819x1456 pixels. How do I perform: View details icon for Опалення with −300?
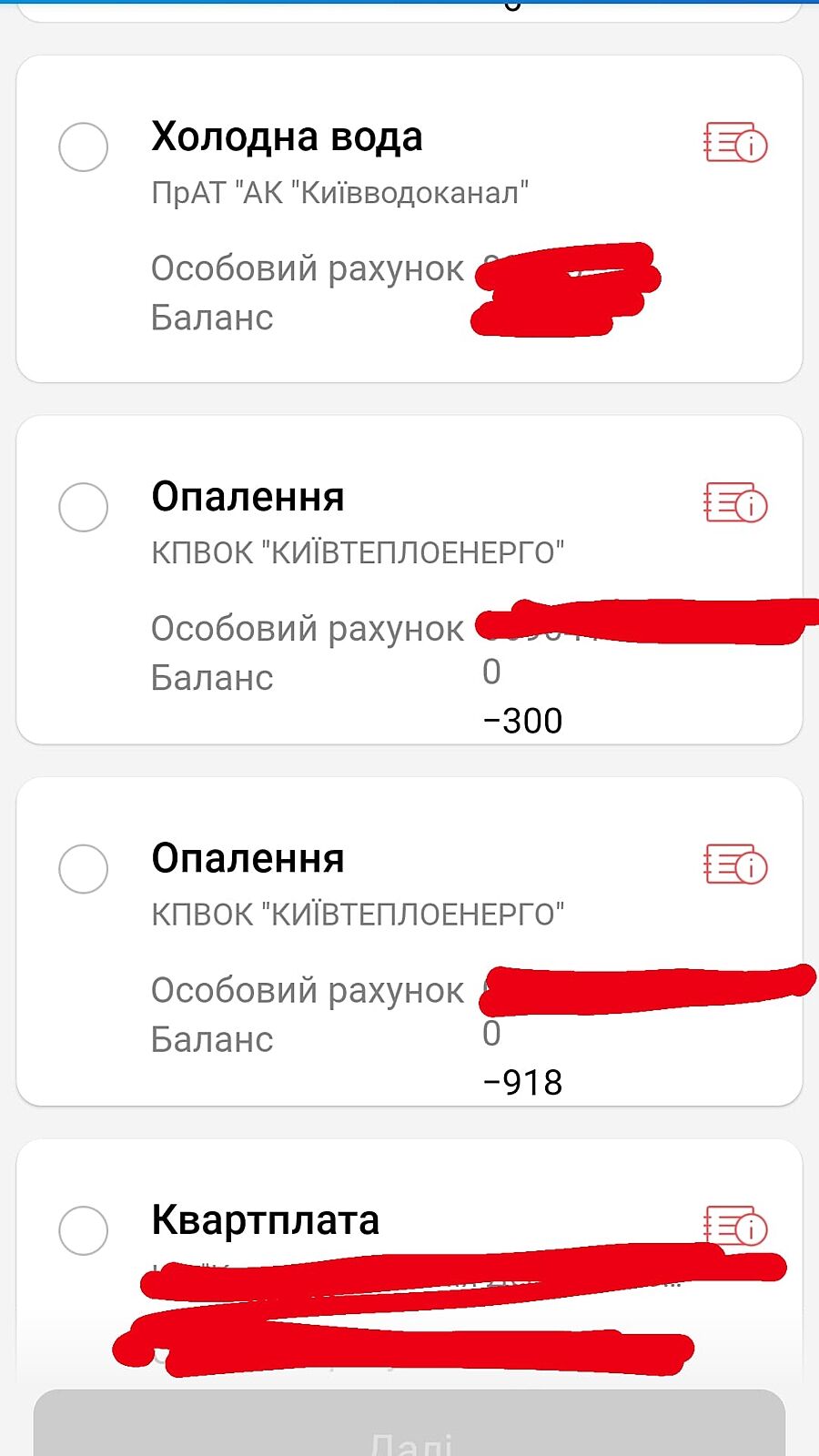pos(735,503)
